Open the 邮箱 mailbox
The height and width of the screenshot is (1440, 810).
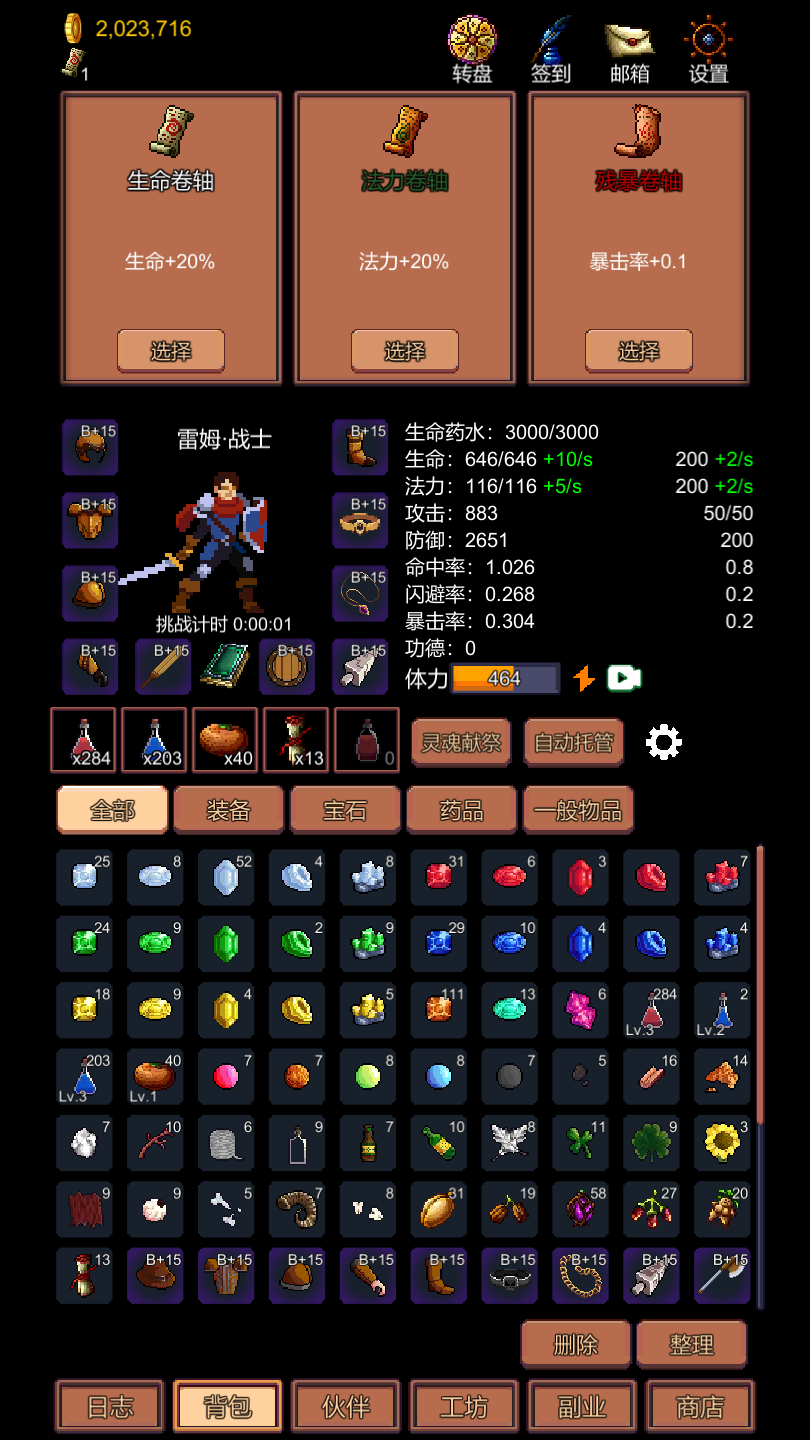(630, 48)
